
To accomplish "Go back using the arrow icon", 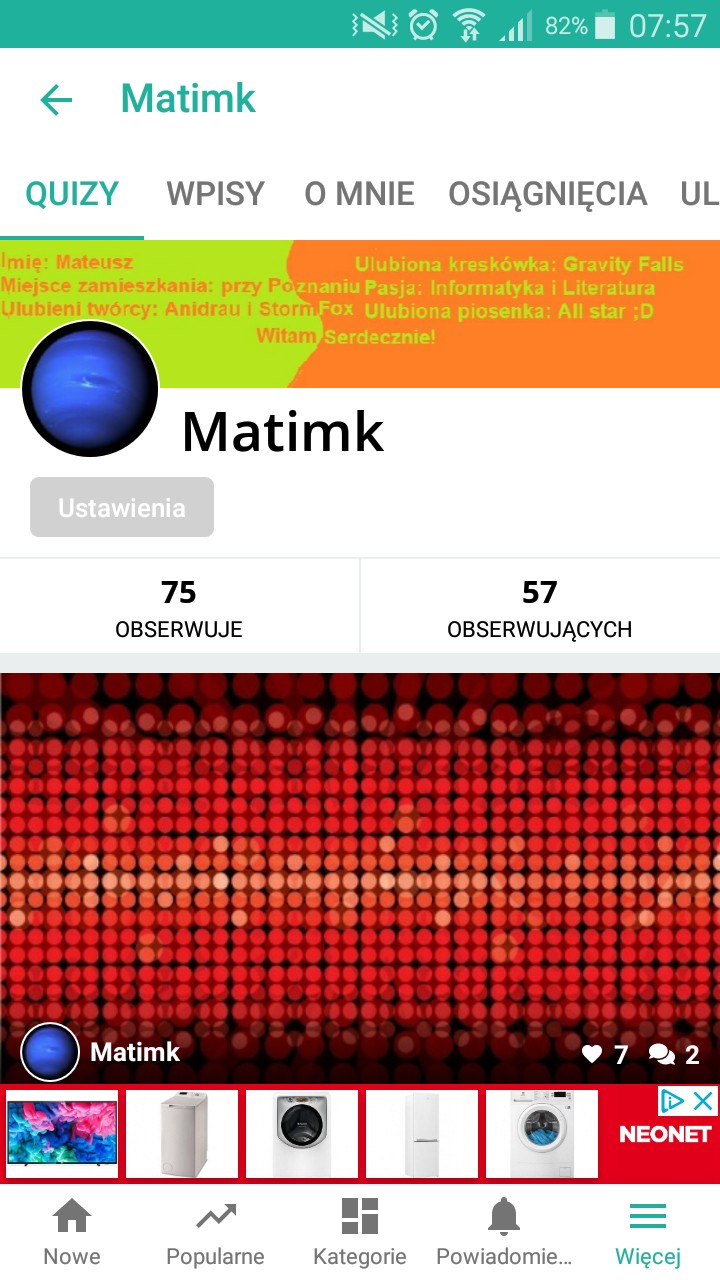I will [x=56, y=100].
